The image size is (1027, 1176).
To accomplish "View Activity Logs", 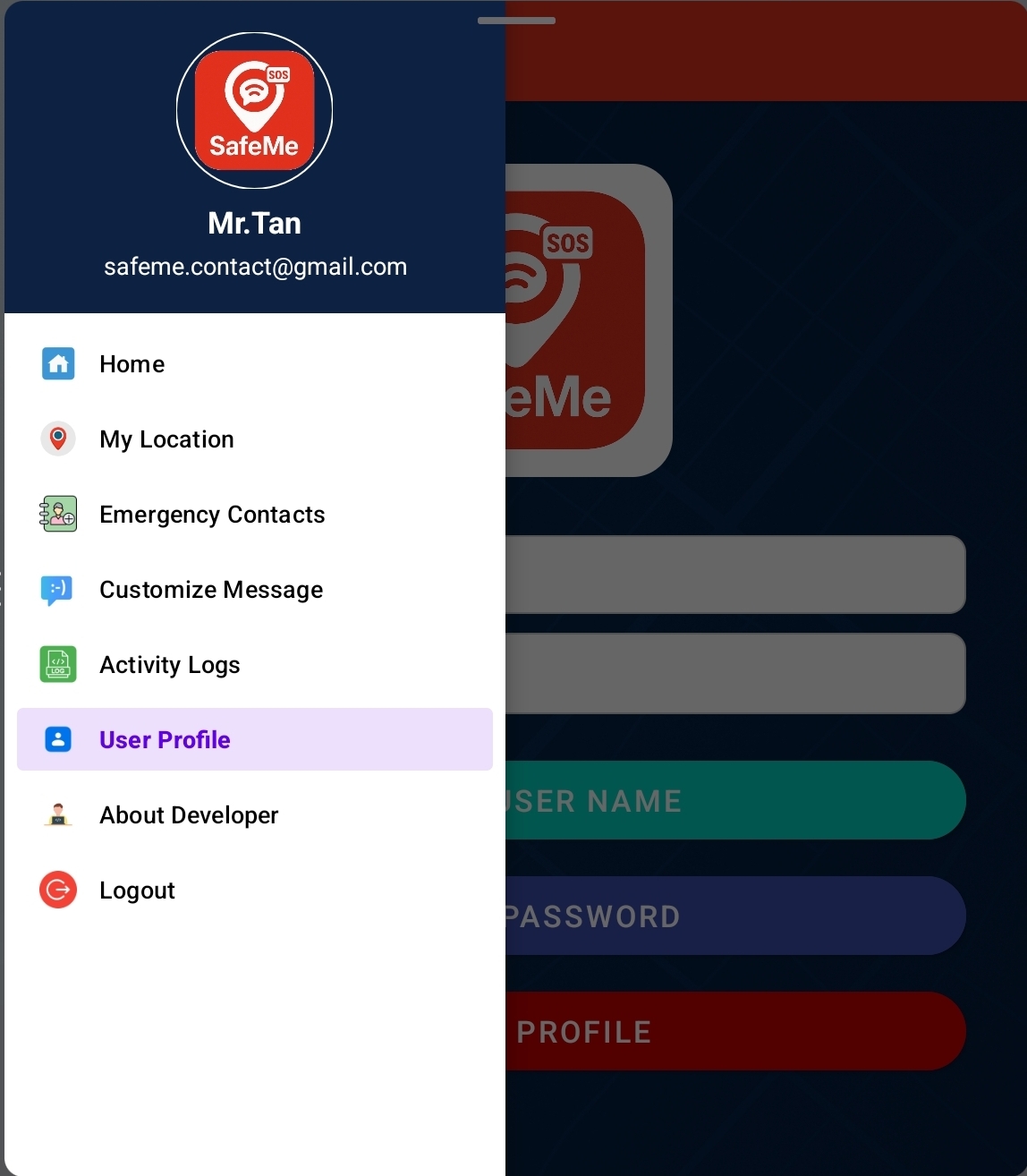I will [x=170, y=665].
